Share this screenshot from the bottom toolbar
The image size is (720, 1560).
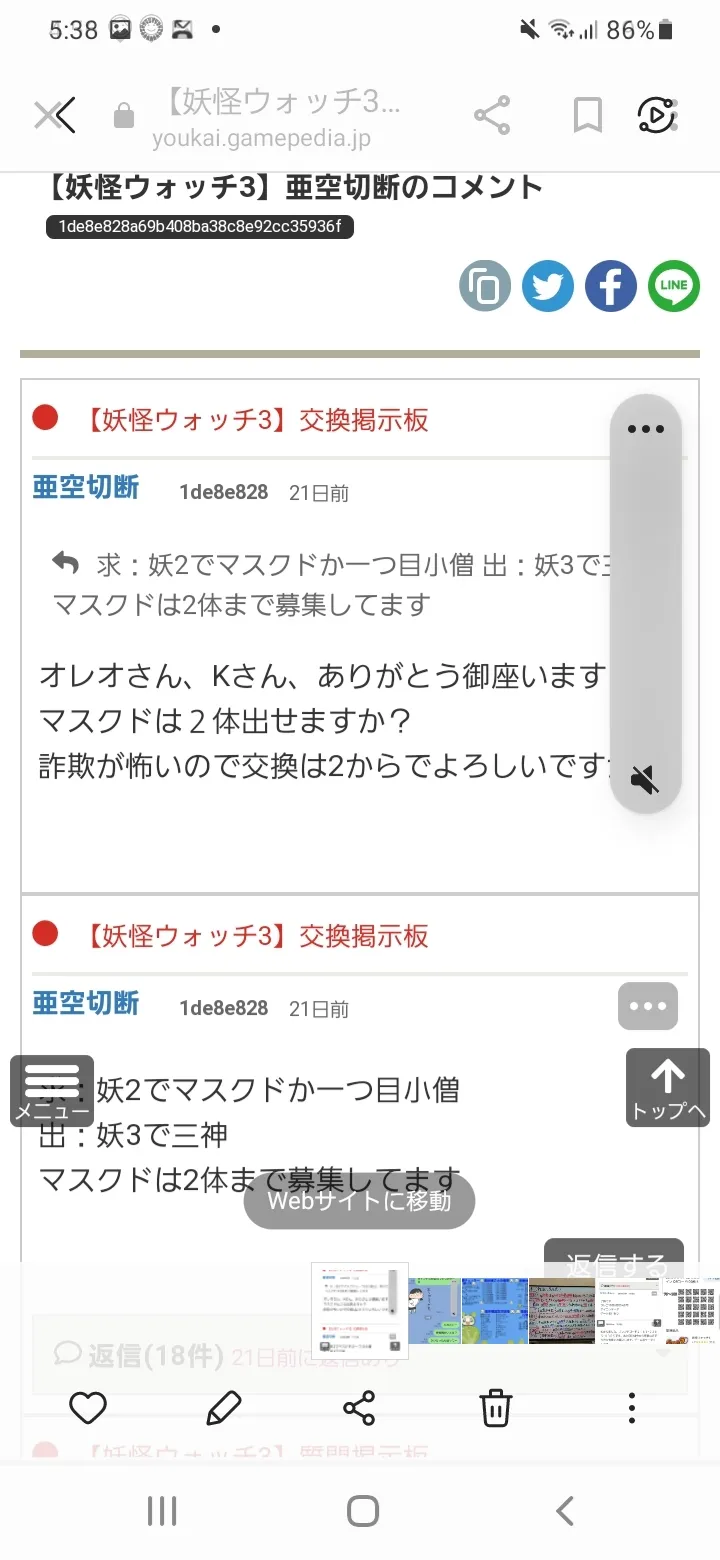[359, 1408]
